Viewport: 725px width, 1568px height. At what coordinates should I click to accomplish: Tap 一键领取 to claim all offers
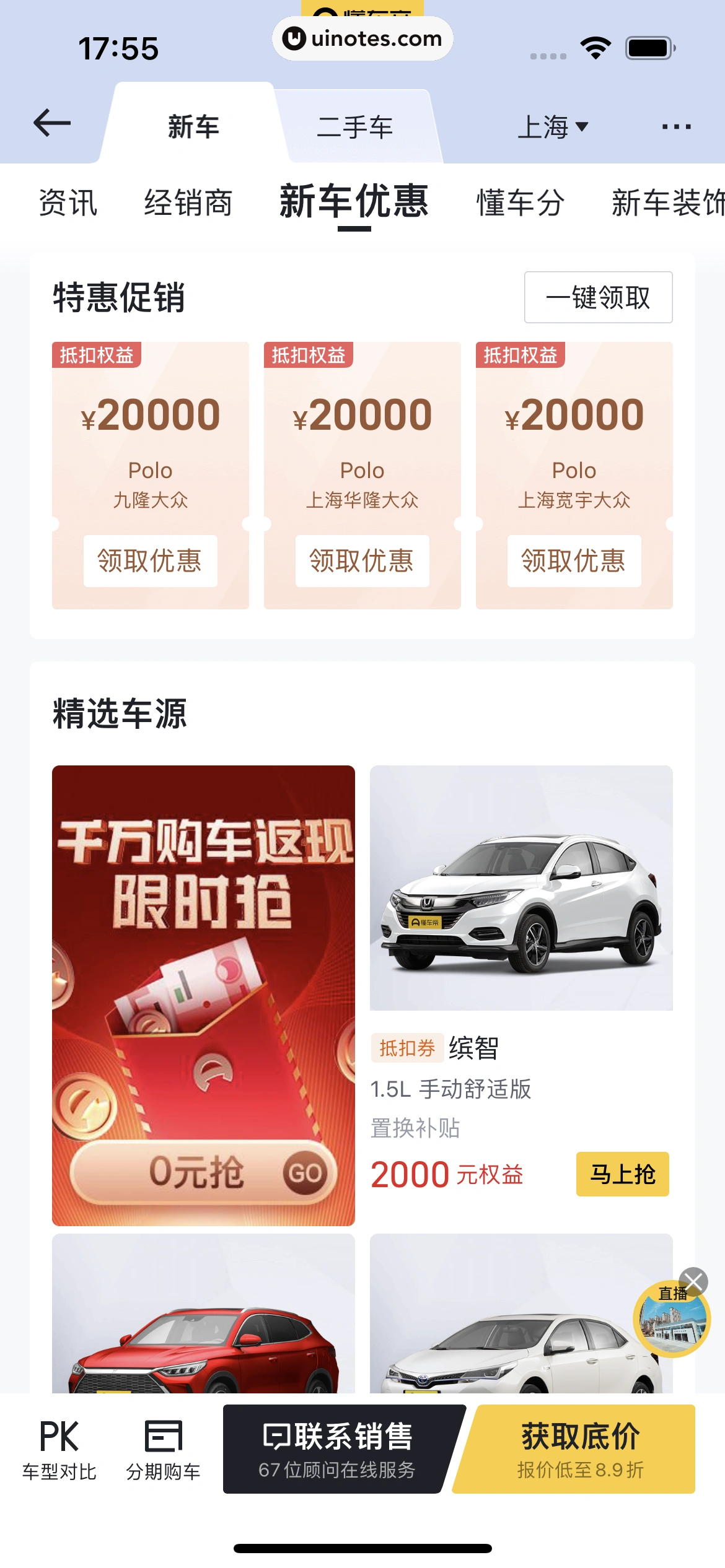point(598,297)
